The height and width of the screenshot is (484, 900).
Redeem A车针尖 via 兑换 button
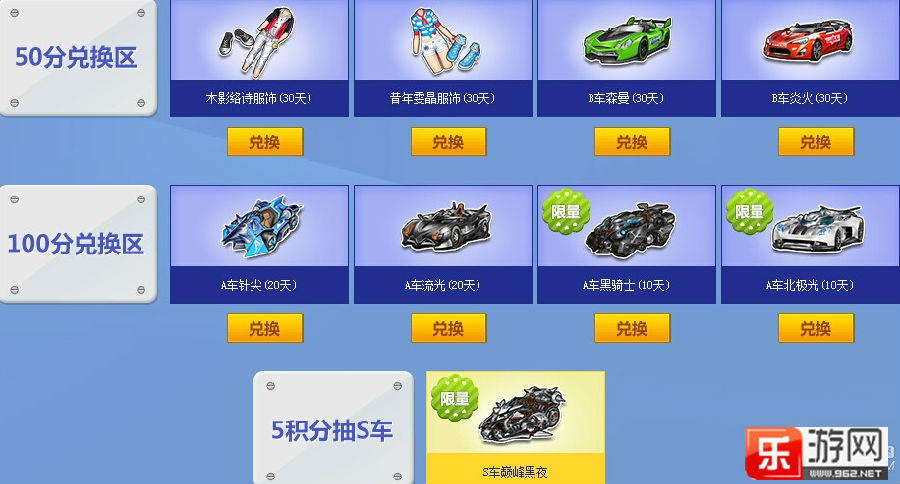pyautogui.click(x=265, y=328)
